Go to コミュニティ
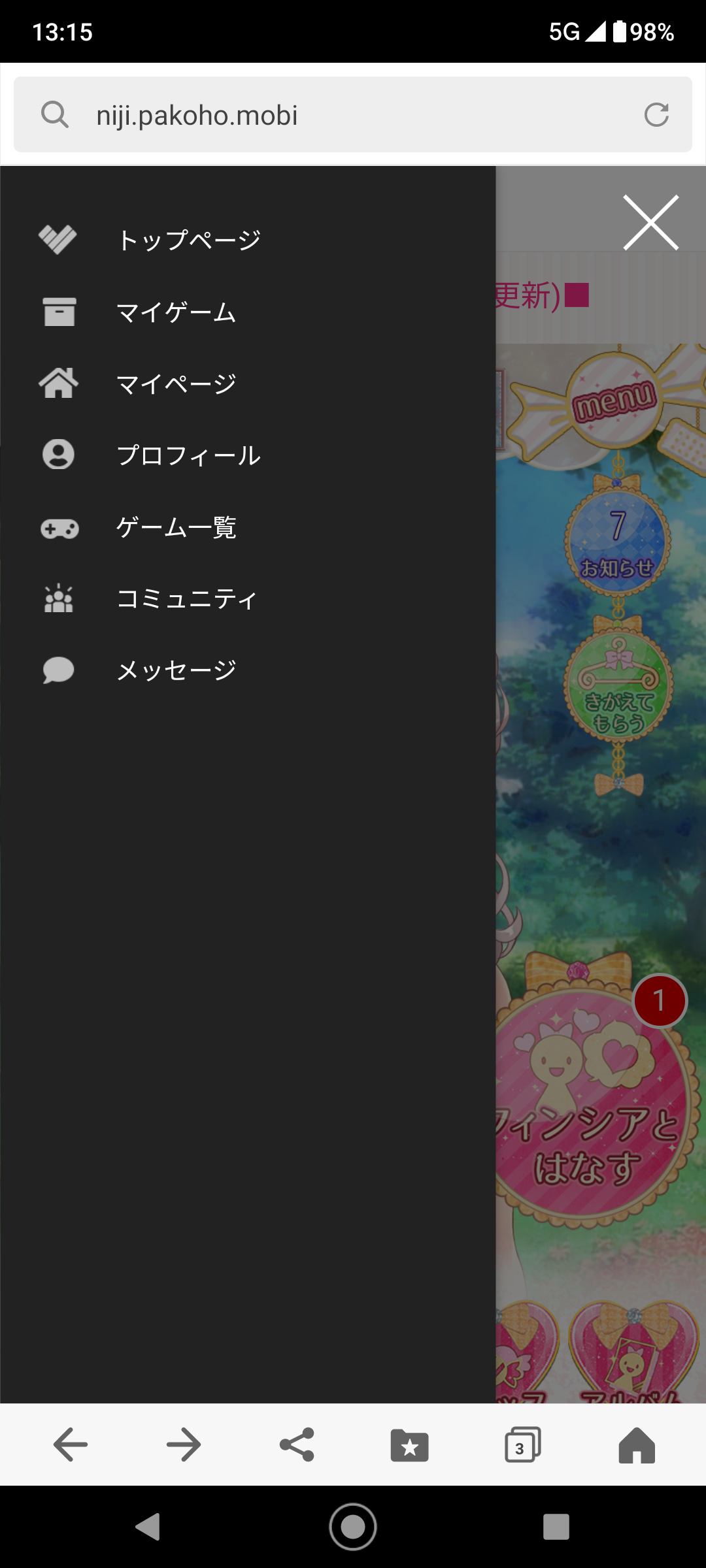The image size is (706, 1568). (186, 599)
